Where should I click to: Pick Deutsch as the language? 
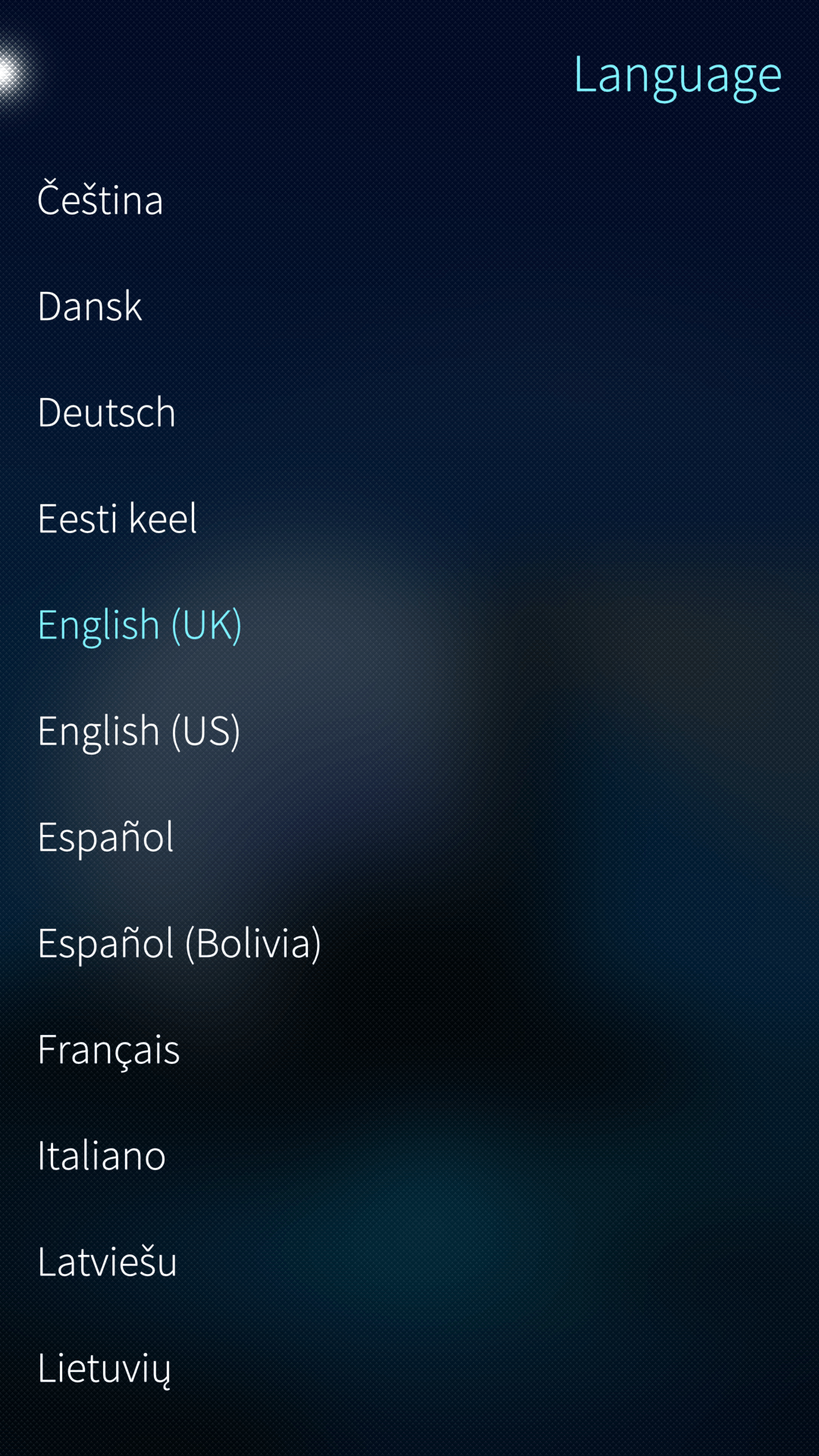(x=409, y=413)
